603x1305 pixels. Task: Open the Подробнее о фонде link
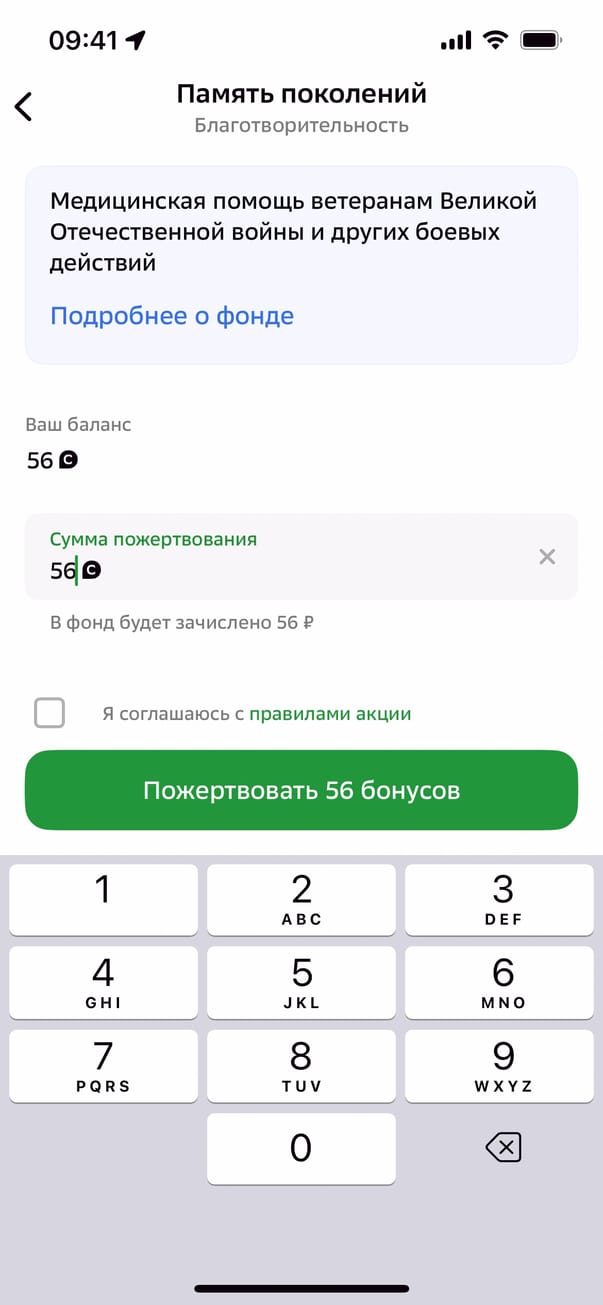[x=172, y=316]
